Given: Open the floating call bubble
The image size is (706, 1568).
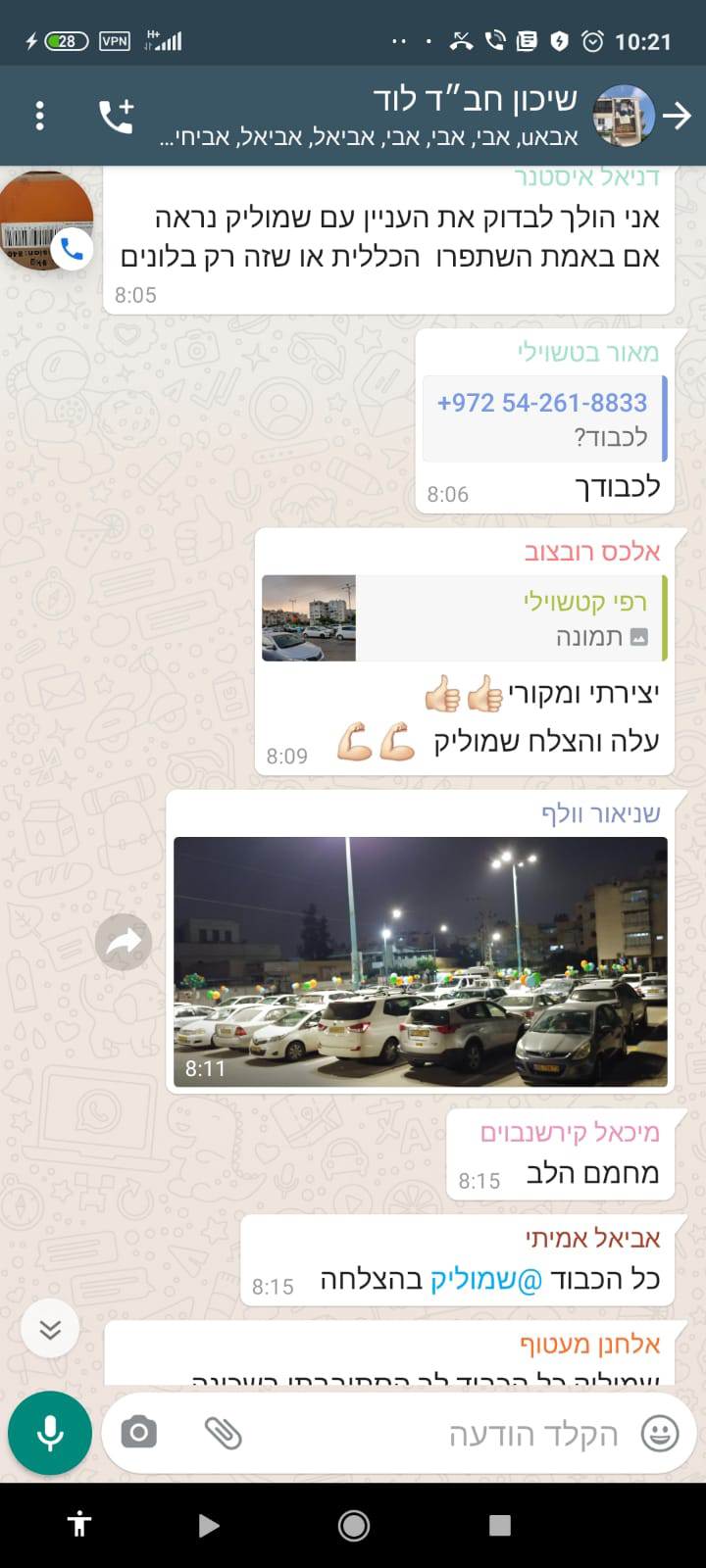Looking at the screenshot, I should click(x=46, y=220).
